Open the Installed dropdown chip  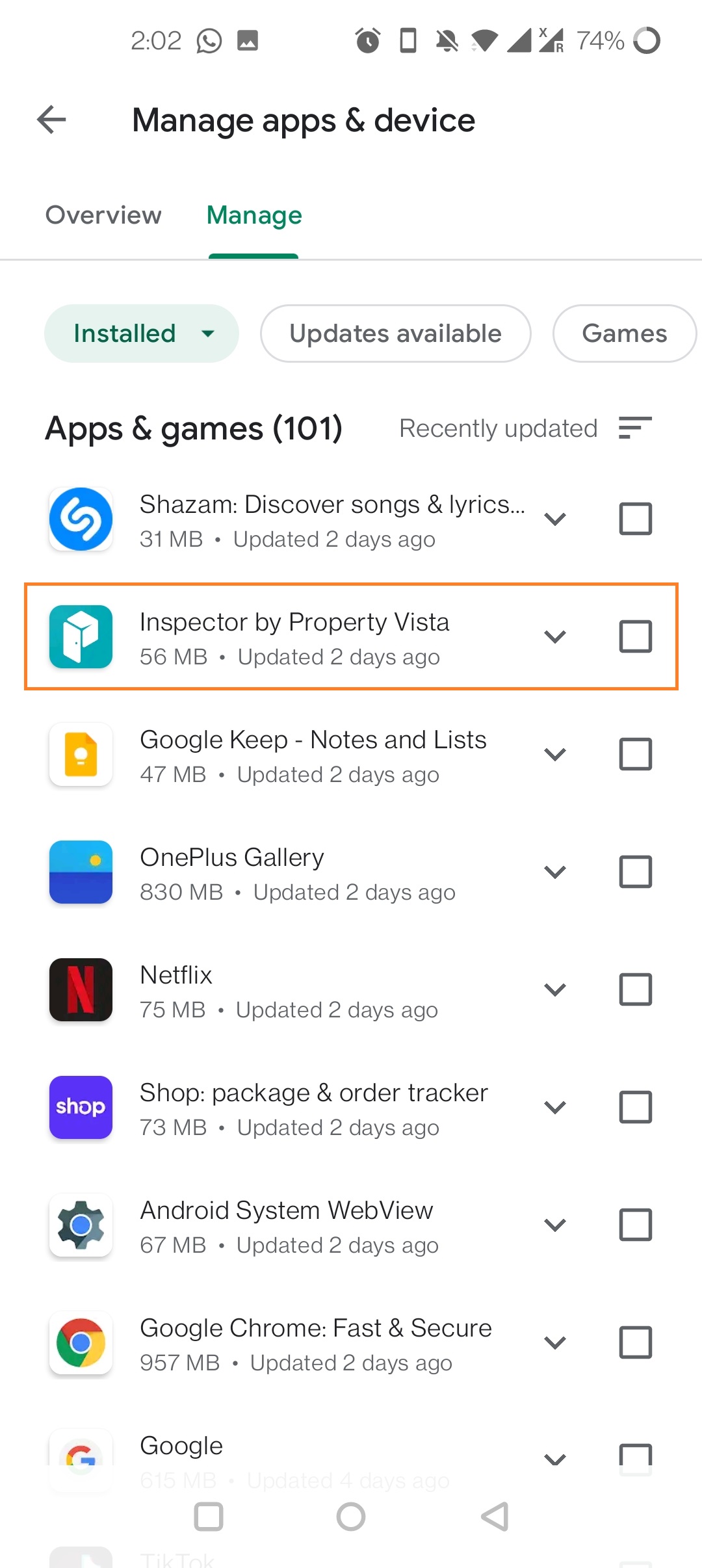pyautogui.click(x=142, y=333)
